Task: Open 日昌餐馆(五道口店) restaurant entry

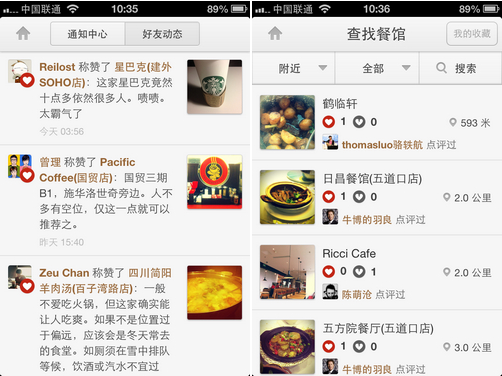Action: [377, 197]
